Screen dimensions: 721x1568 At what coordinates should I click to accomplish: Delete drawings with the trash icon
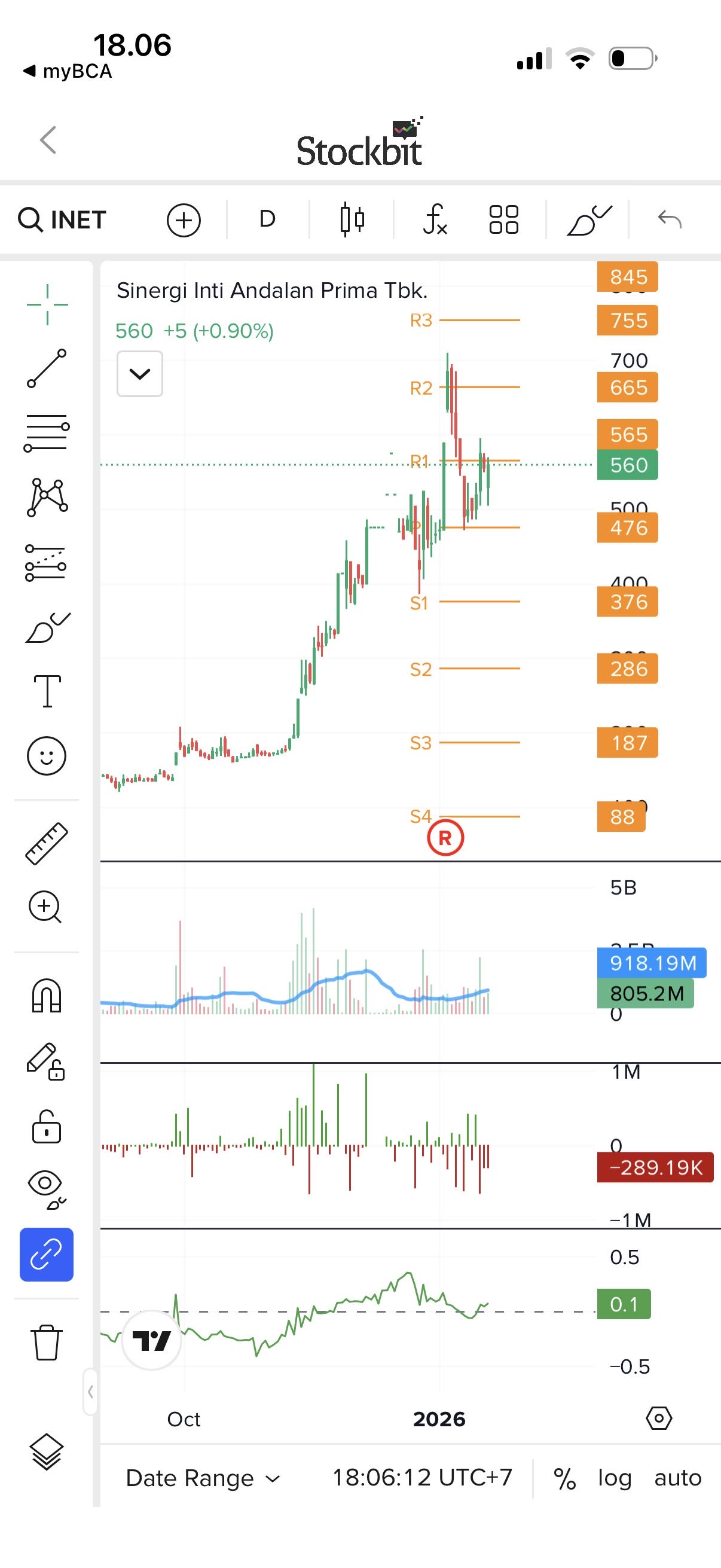[47, 1342]
